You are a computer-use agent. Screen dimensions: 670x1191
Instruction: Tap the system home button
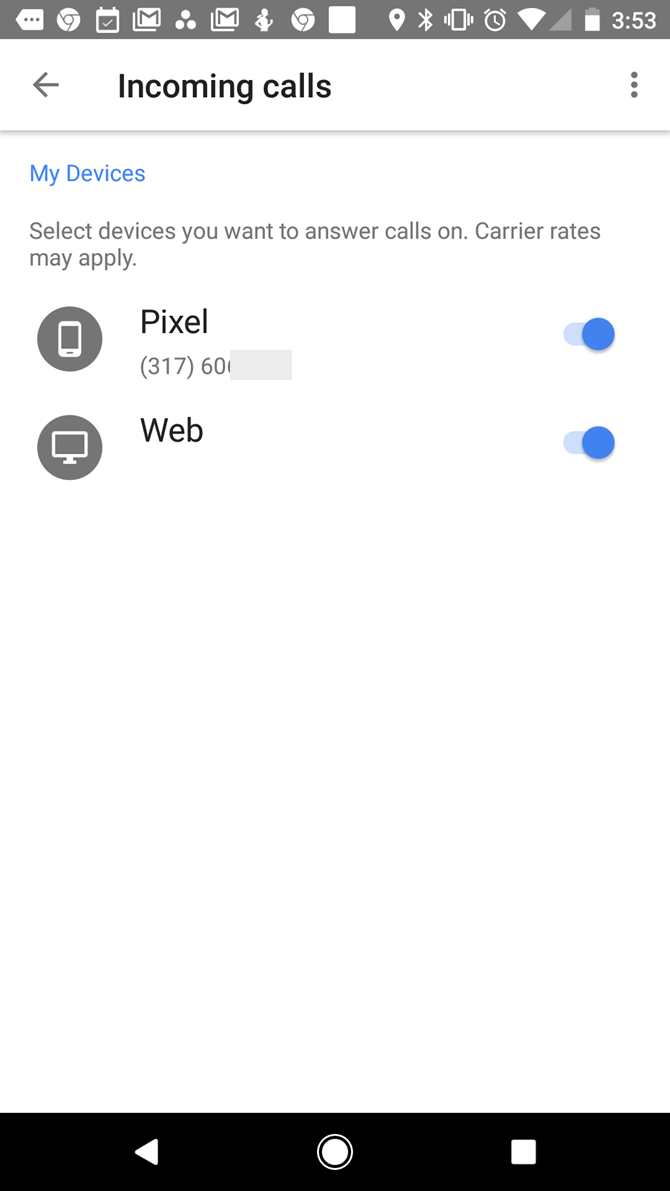335,1152
